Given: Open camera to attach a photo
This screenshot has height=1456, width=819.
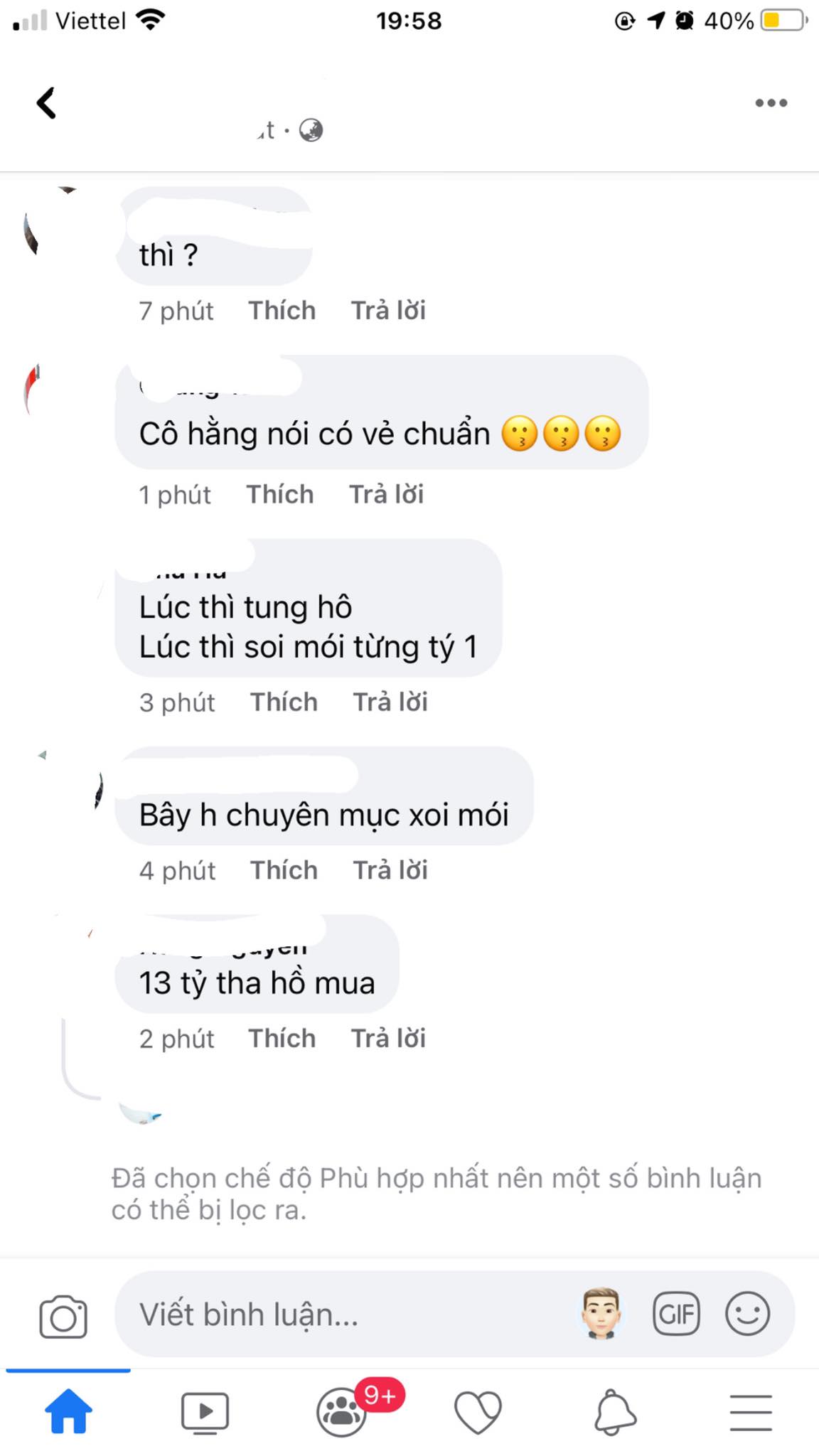Looking at the screenshot, I should [63, 1316].
